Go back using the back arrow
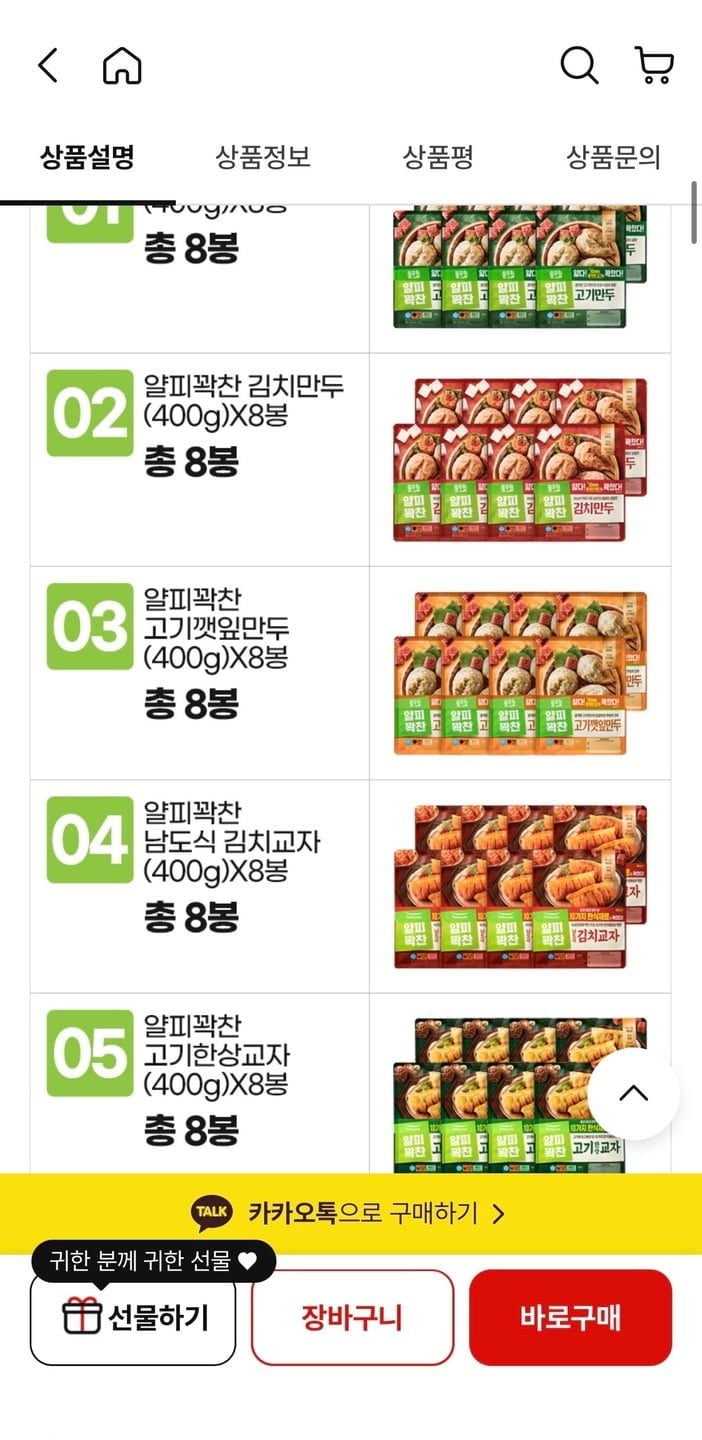Screen dimensions: 702x1440 point(48,66)
